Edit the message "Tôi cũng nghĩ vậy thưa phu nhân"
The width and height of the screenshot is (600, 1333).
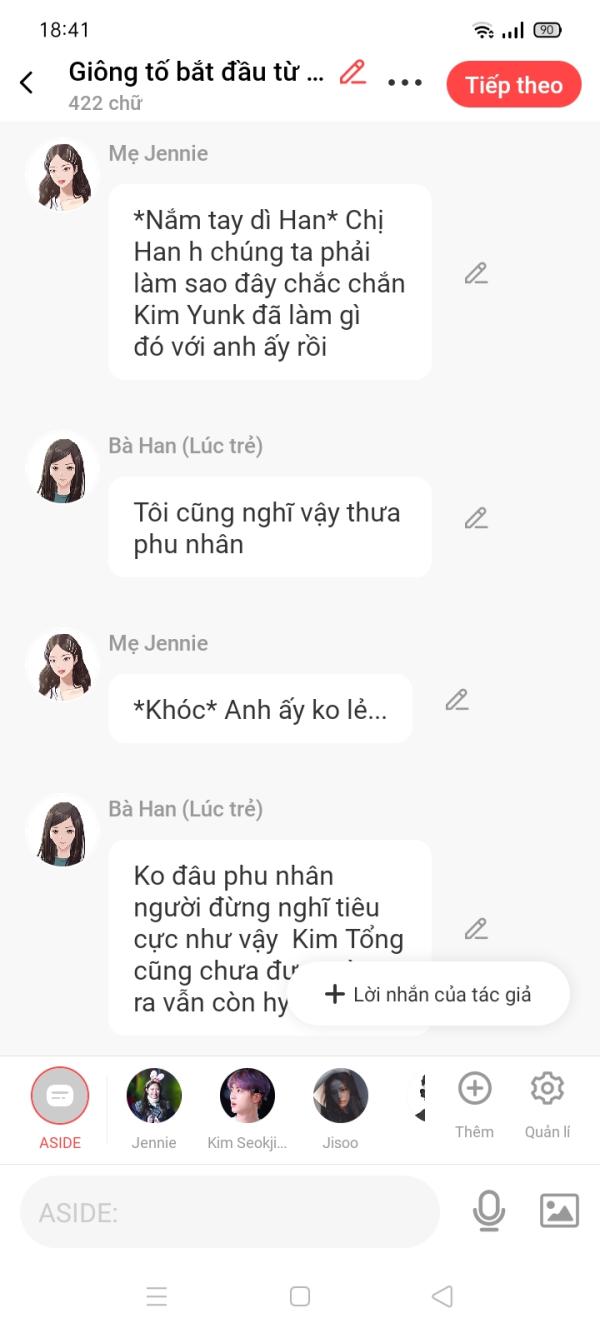pos(476,518)
